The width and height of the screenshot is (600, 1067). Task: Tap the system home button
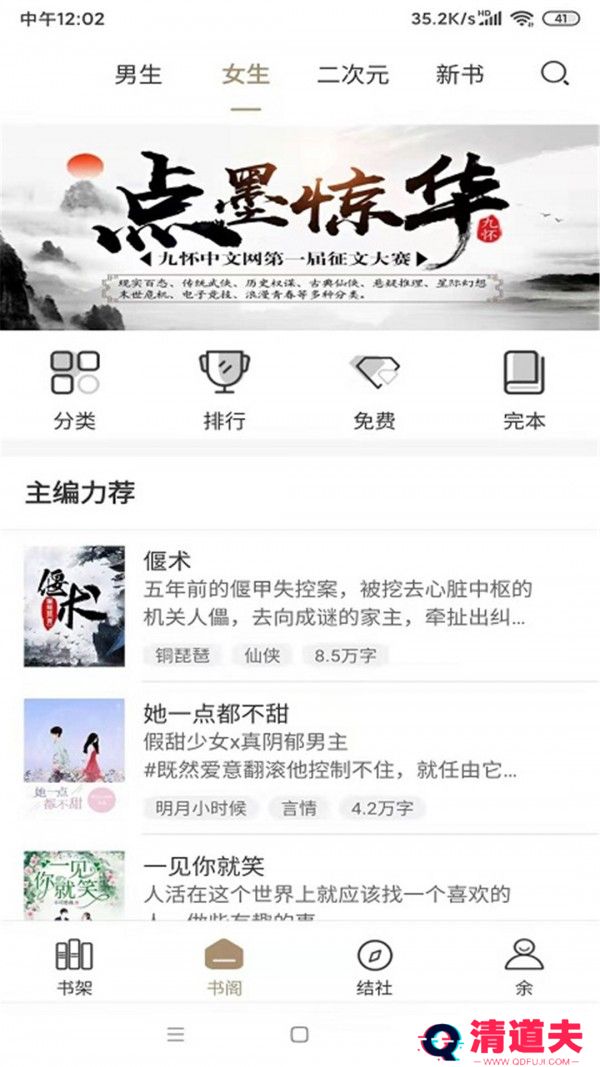299,1034
